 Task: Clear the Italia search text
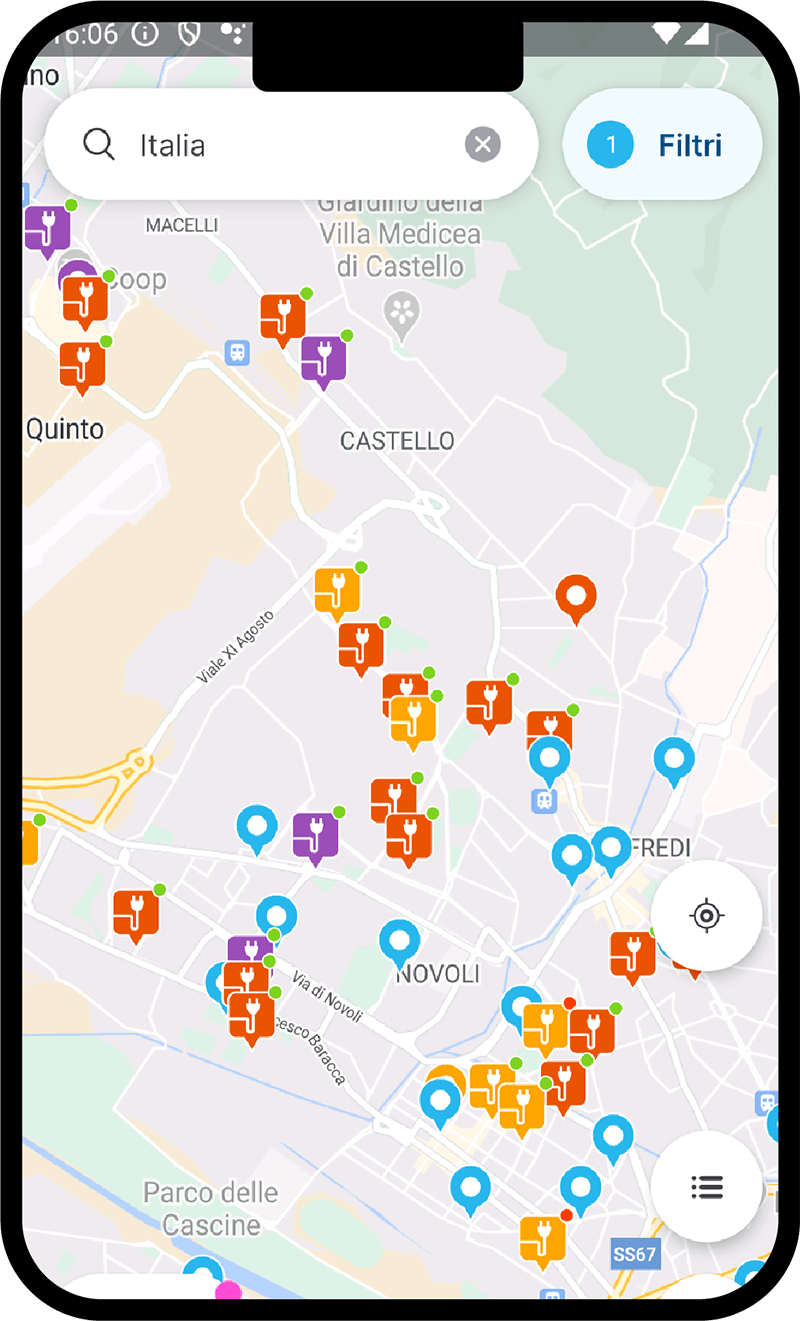click(482, 145)
